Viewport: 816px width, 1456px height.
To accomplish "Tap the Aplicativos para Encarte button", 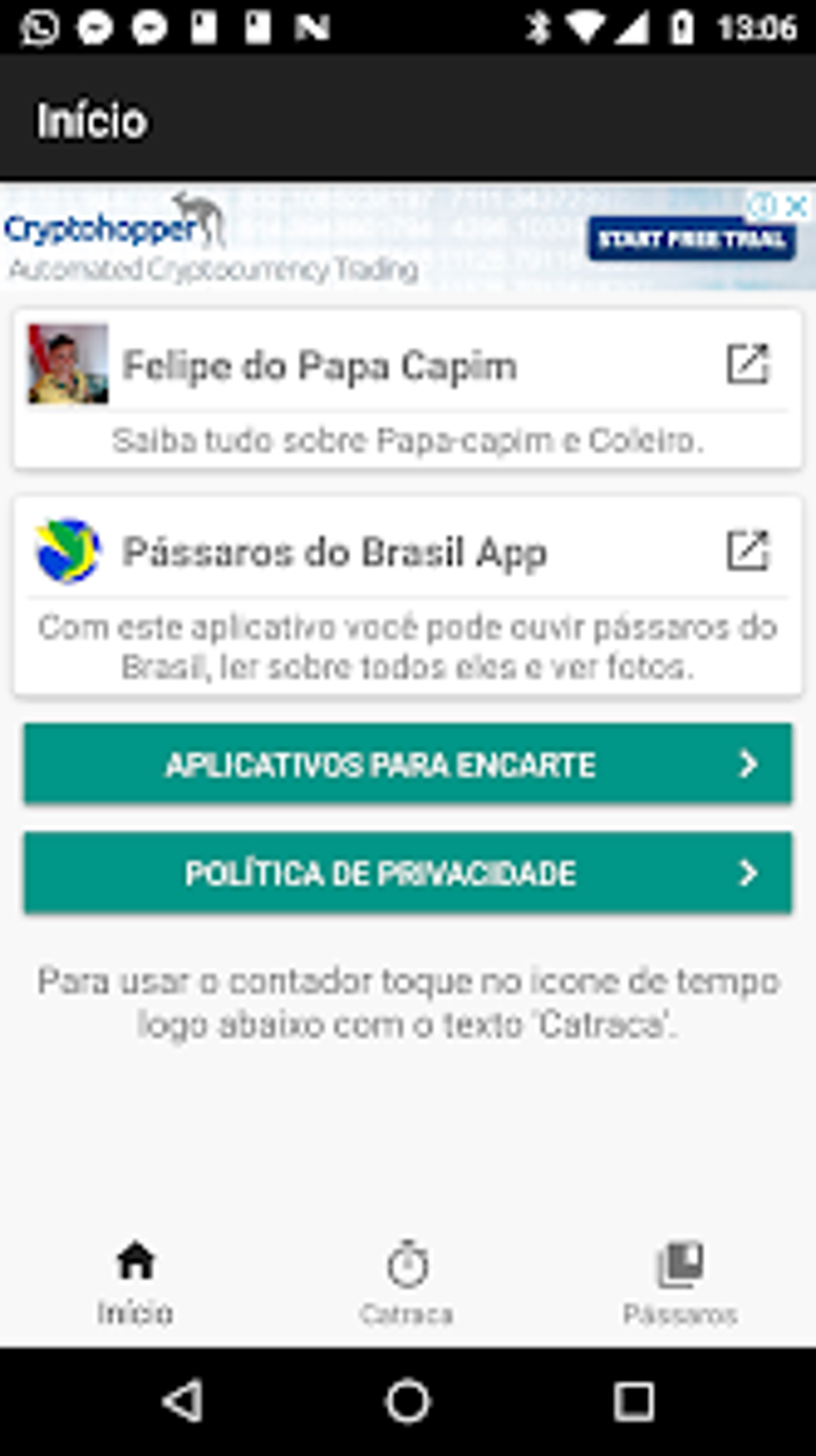I will coord(408,764).
